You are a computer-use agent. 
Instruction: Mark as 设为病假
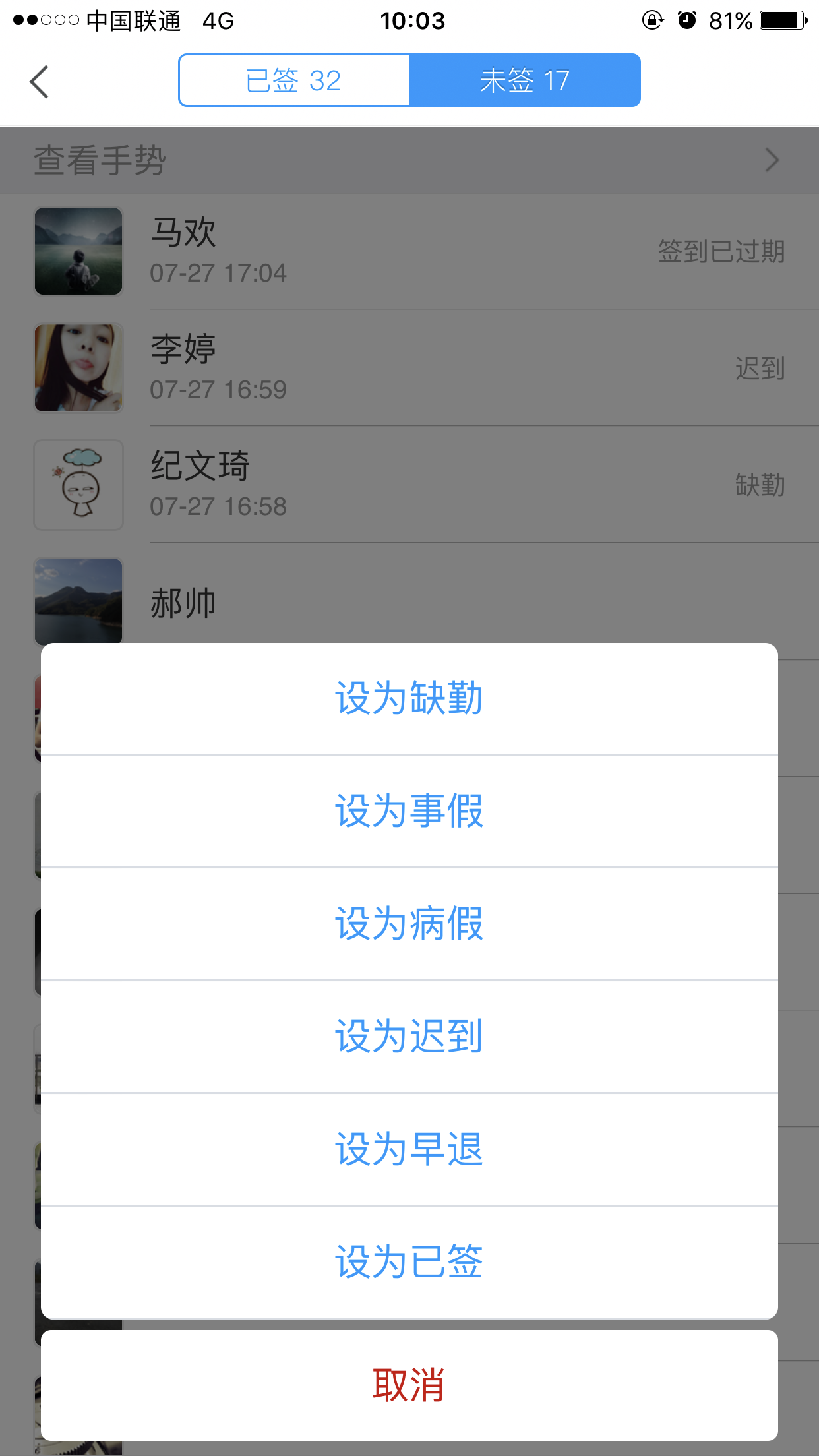tap(409, 924)
